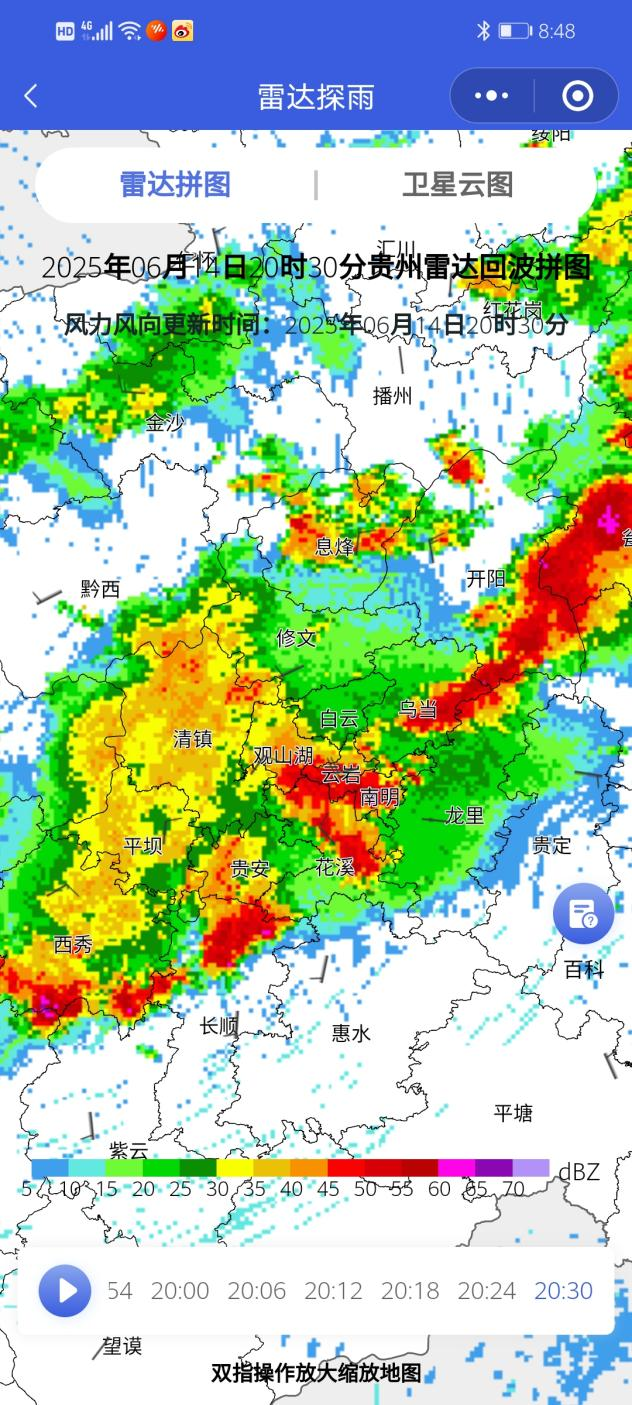Select the 雷达拼图 tab
This screenshot has height=1405, width=632.
[x=175, y=185]
